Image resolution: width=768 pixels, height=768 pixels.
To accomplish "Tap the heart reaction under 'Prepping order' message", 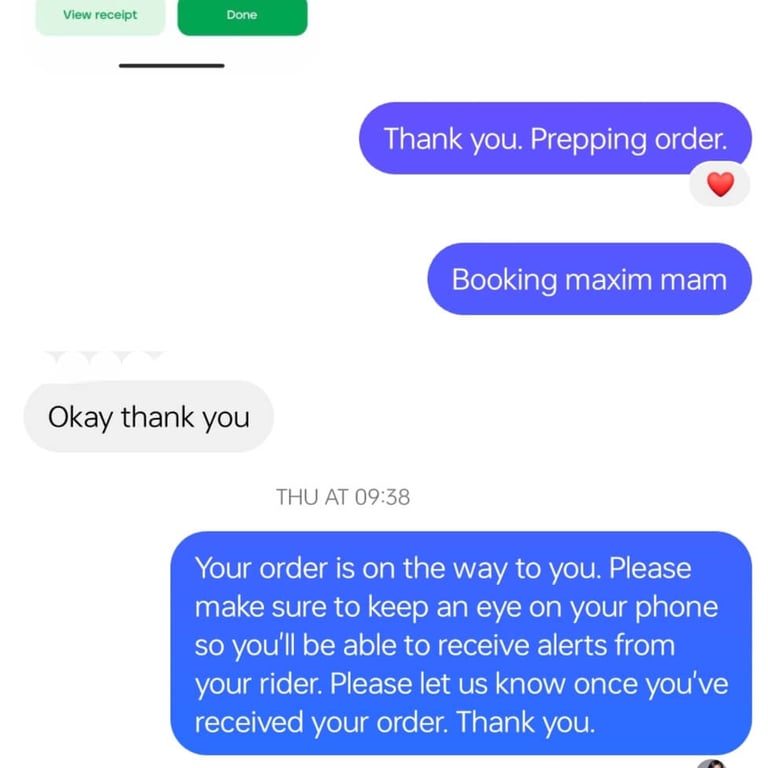I will 720,184.
